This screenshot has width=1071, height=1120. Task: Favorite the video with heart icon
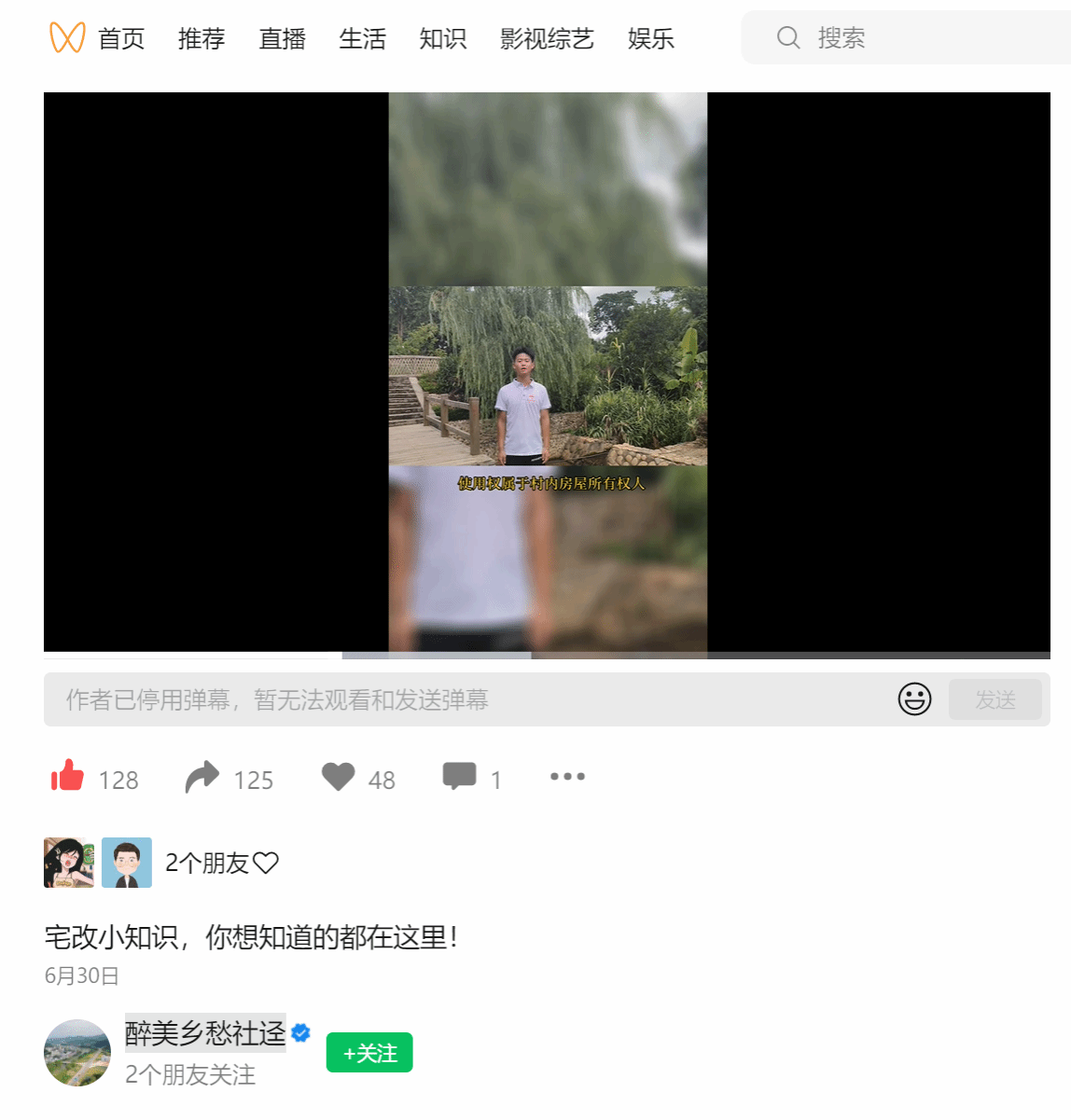[x=338, y=776]
